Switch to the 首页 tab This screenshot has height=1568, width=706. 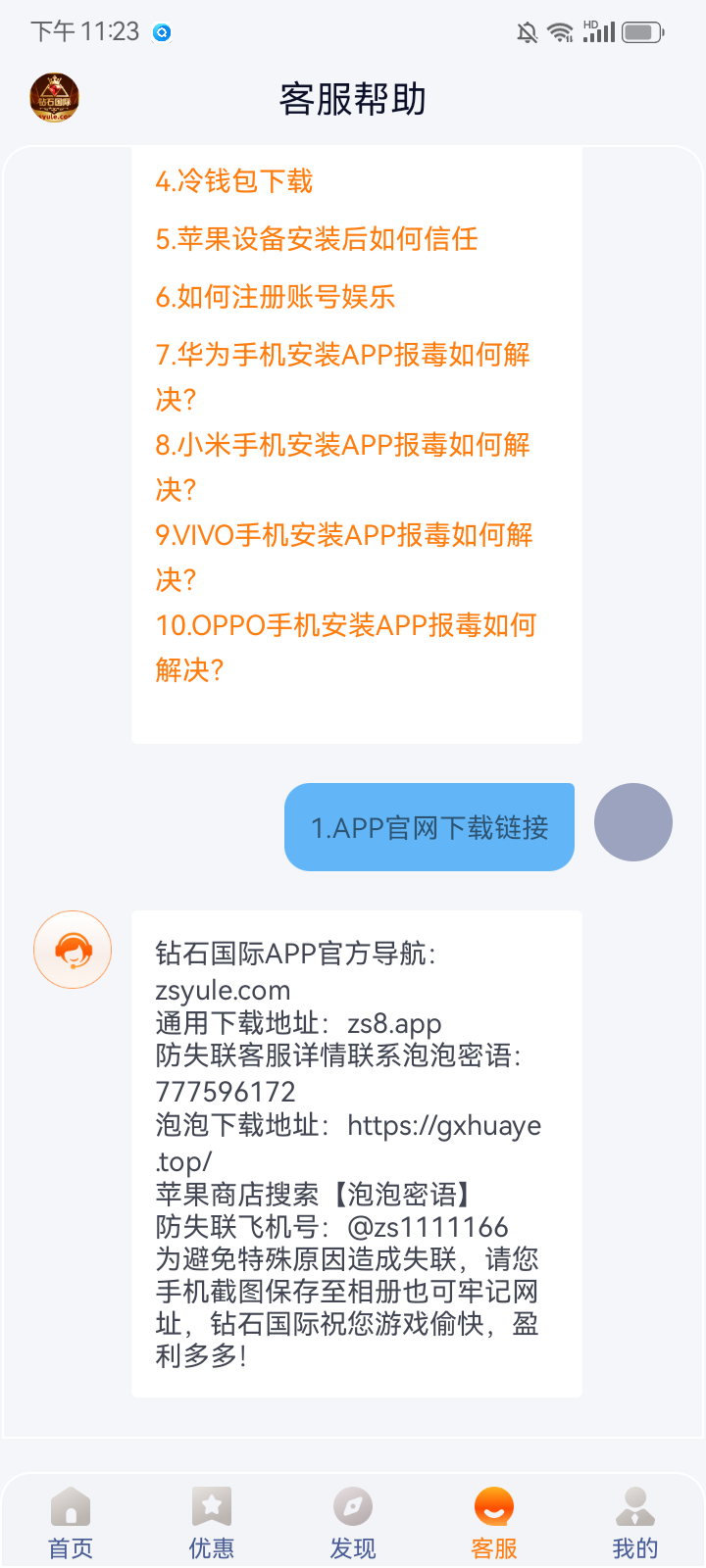tap(69, 1524)
